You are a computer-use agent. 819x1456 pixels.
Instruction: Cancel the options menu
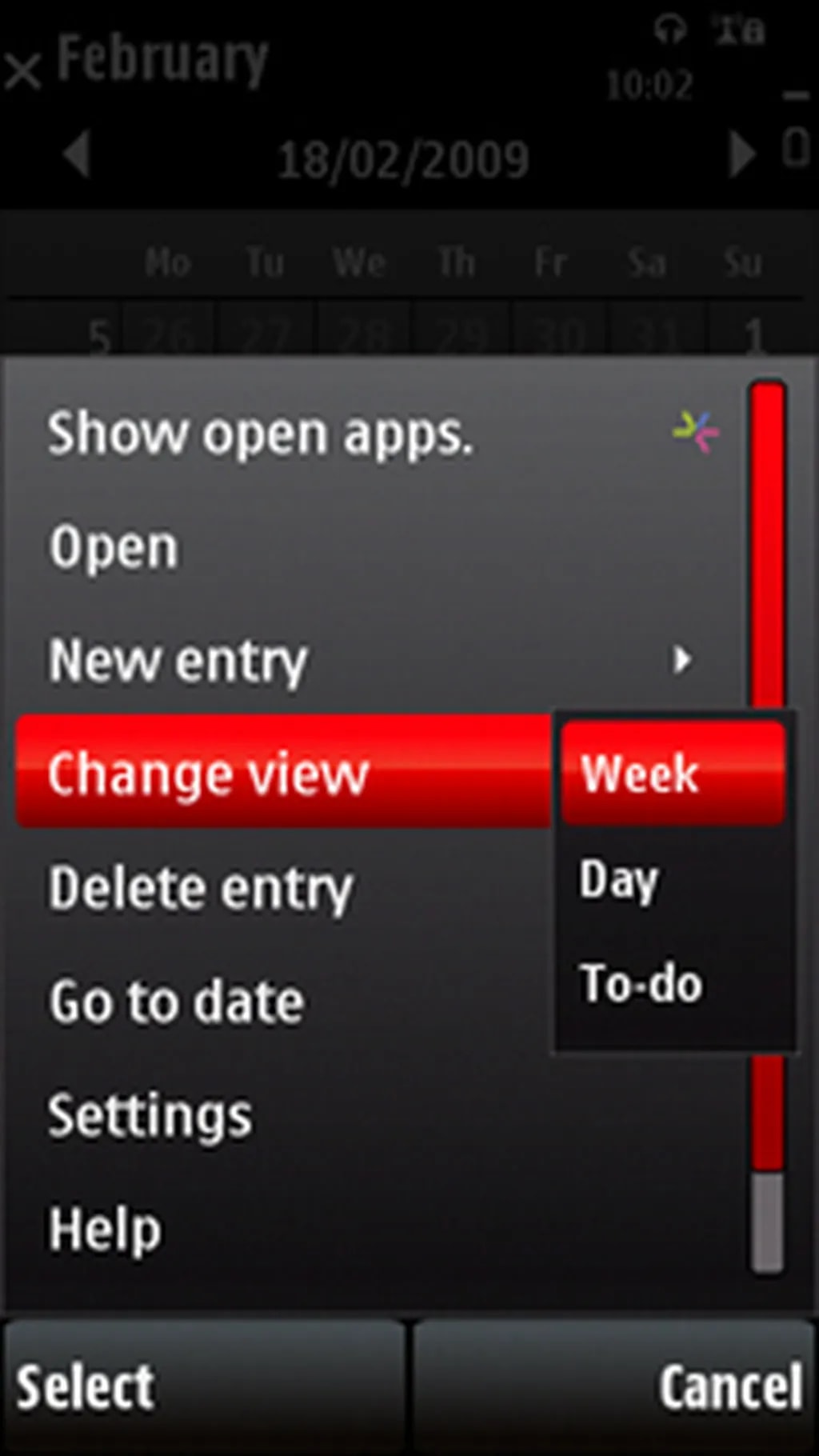729,1387
